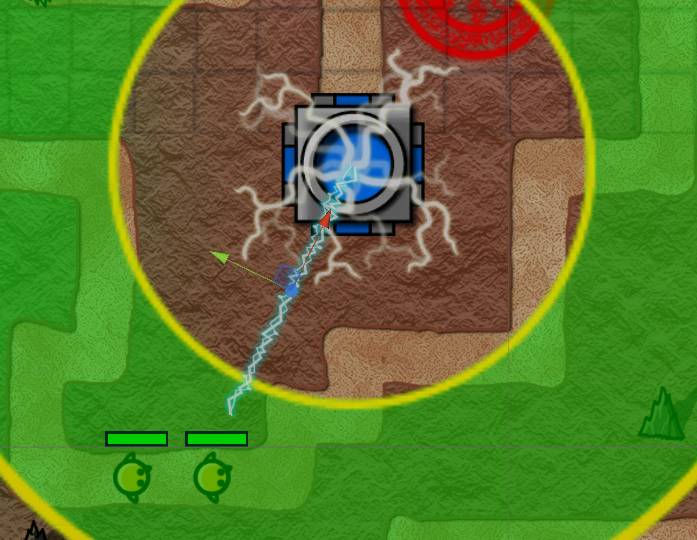The width and height of the screenshot is (697, 540).
Task: Select the blue tesla tower
Action: coord(354,162)
